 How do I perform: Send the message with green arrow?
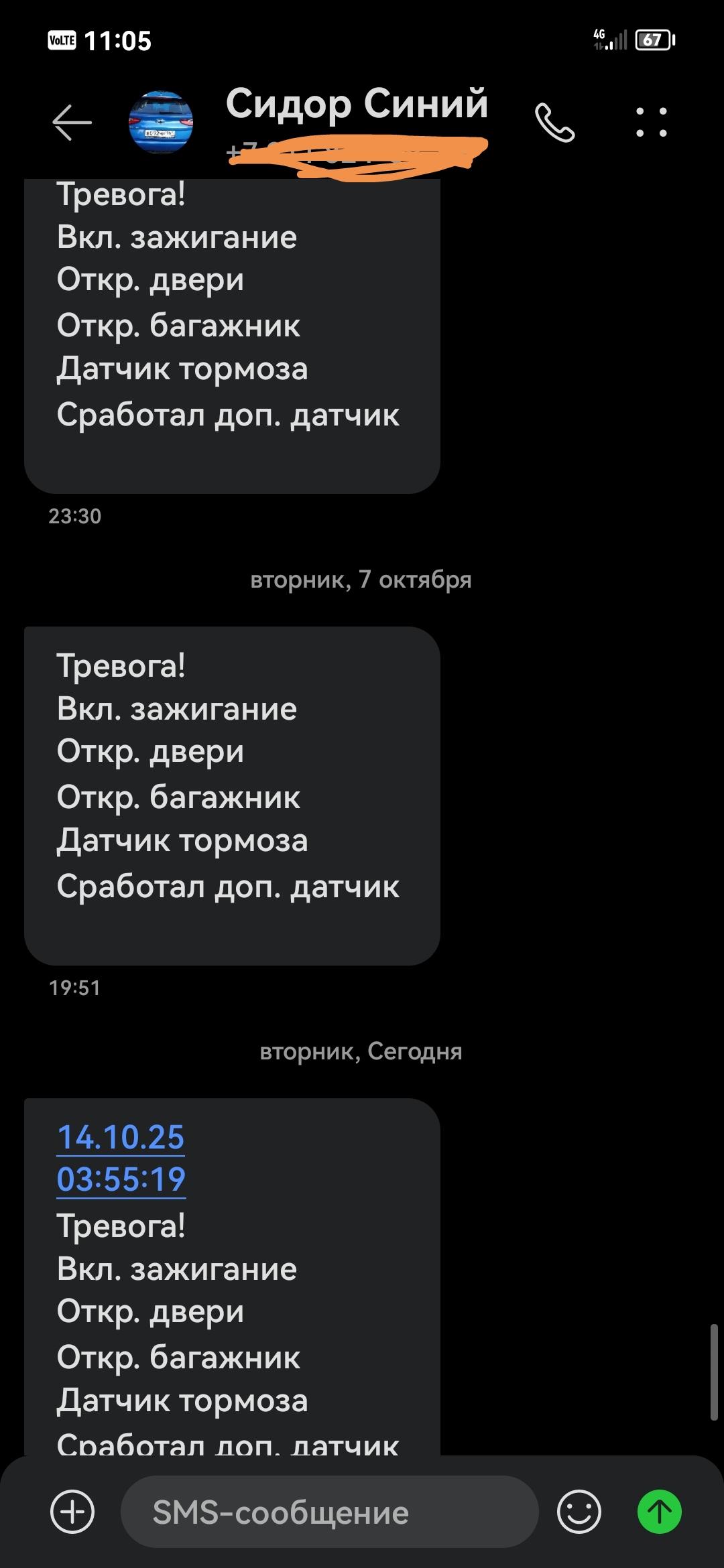click(x=659, y=1512)
